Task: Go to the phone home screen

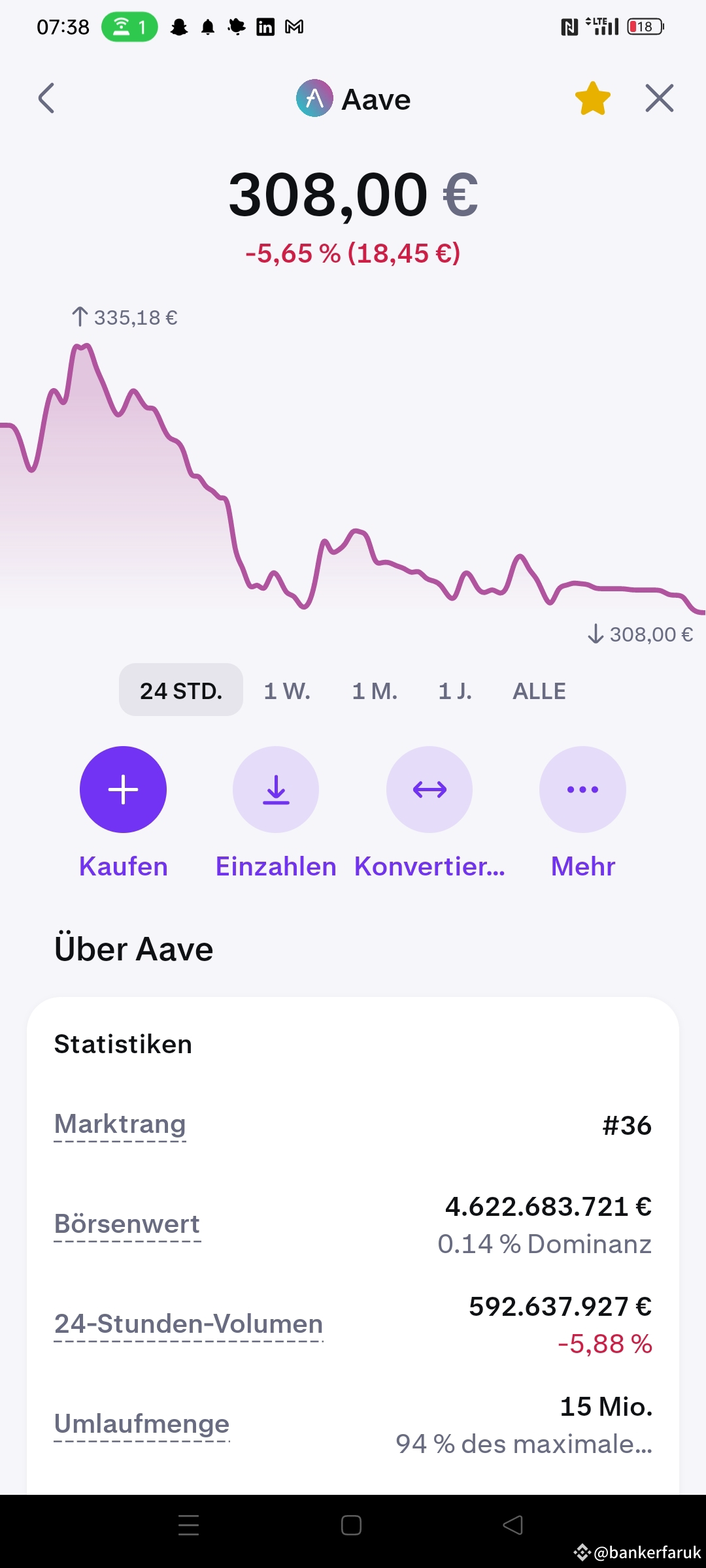Action: (x=351, y=1525)
